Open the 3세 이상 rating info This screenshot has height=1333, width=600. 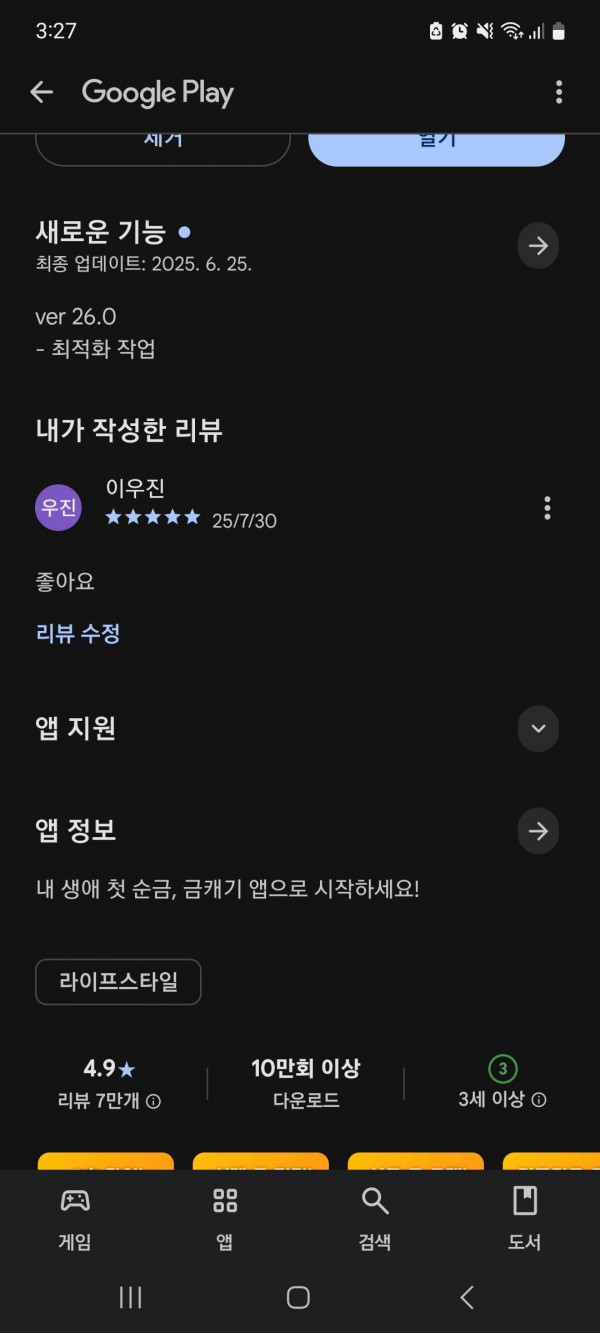(502, 1084)
